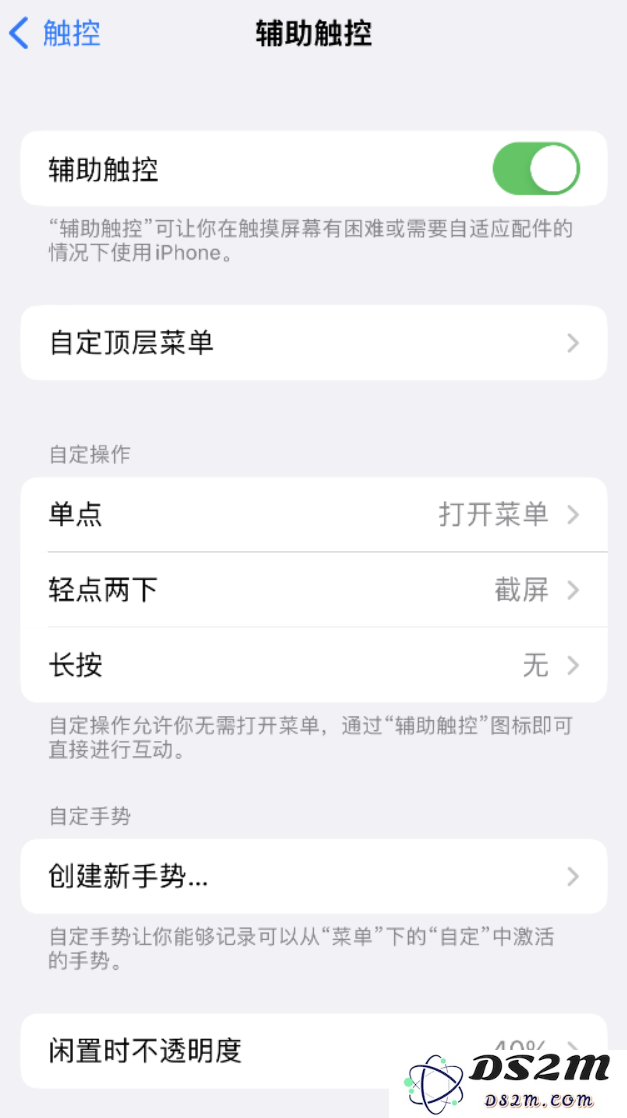Open the 长按 action setting
Viewport: 627px width, 1118px height.
tap(314, 665)
